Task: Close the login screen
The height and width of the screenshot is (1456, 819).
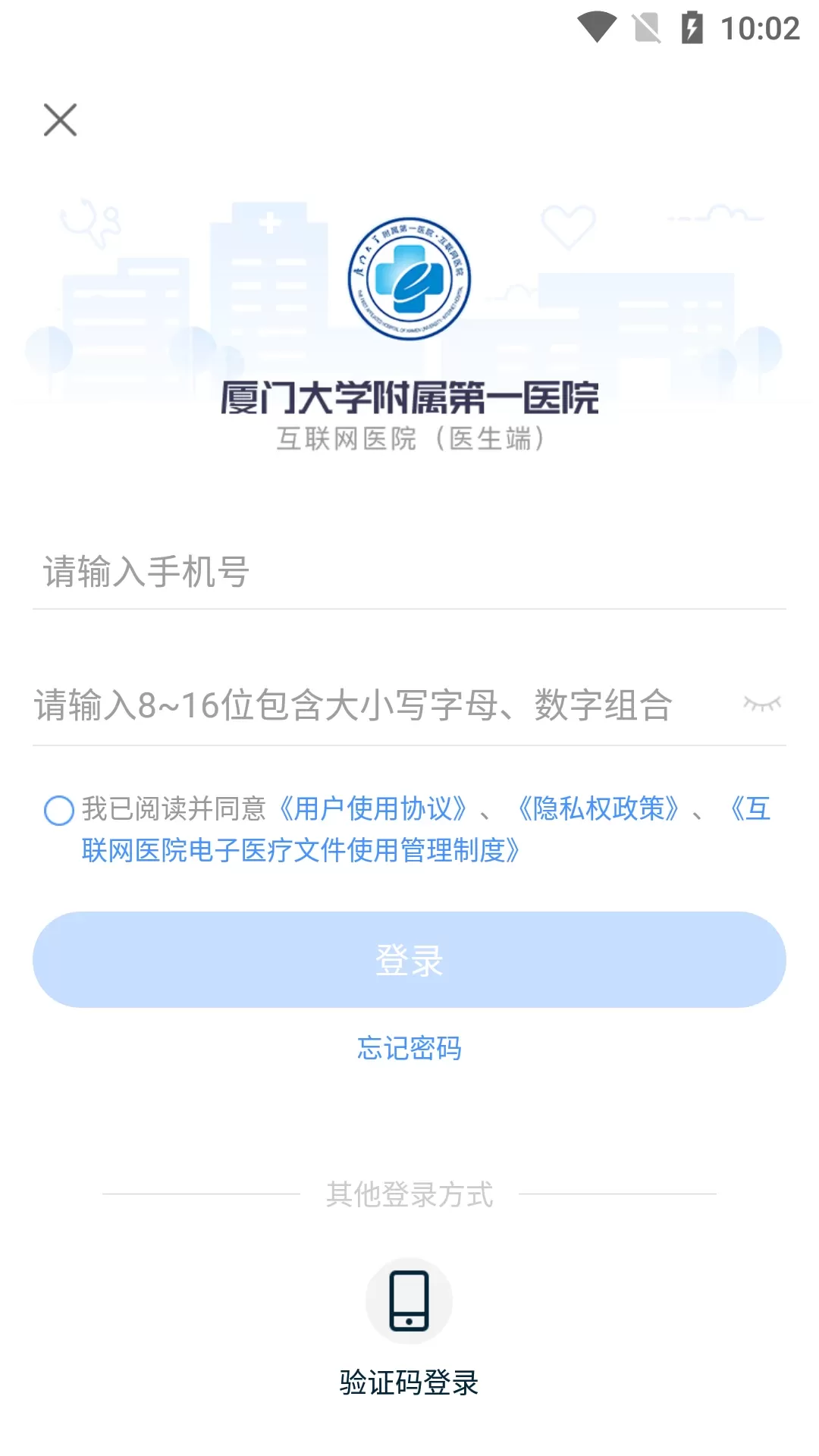Action: (x=60, y=120)
